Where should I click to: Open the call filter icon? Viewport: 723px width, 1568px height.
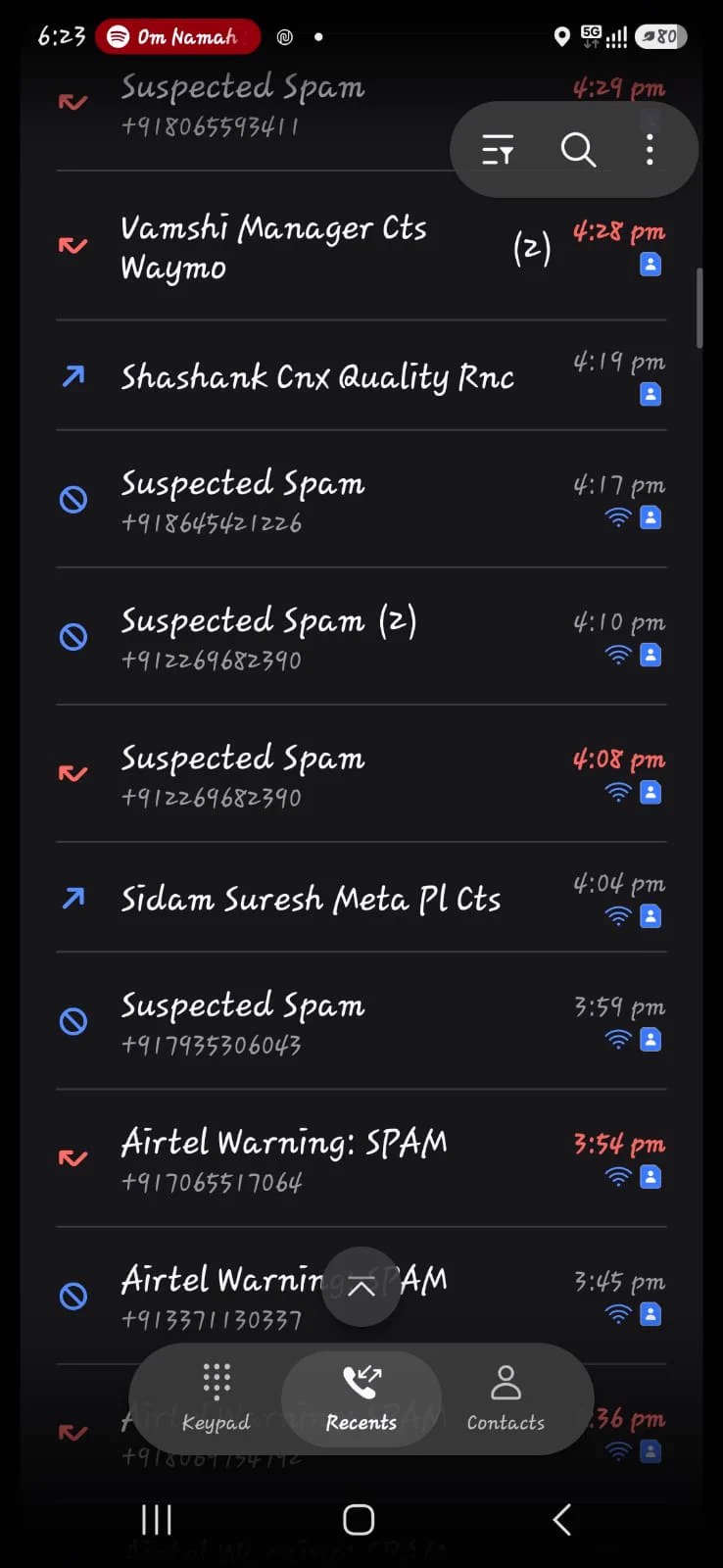(498, 150)
